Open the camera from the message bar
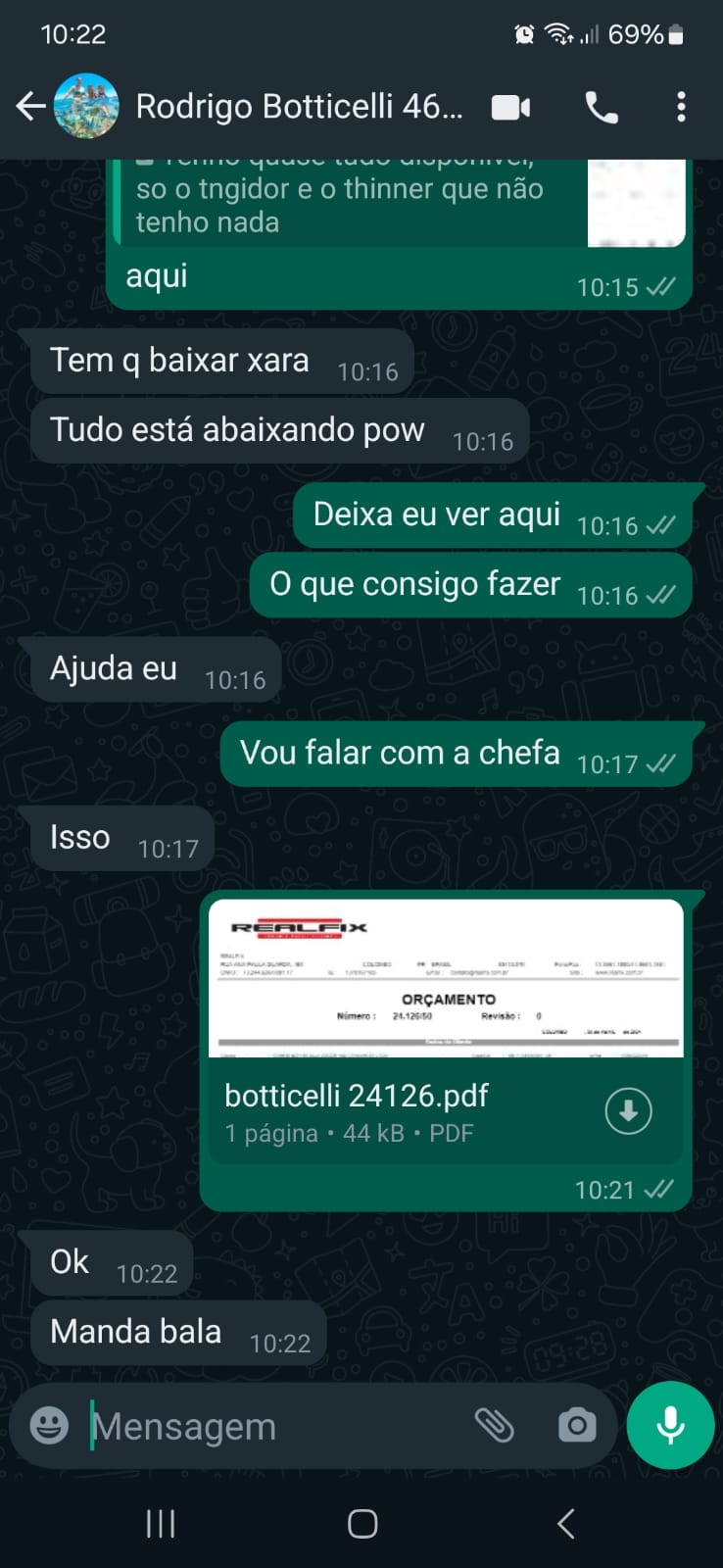Image resolution: width=723 pixels, height=1568 pixels. (577, 1425)
